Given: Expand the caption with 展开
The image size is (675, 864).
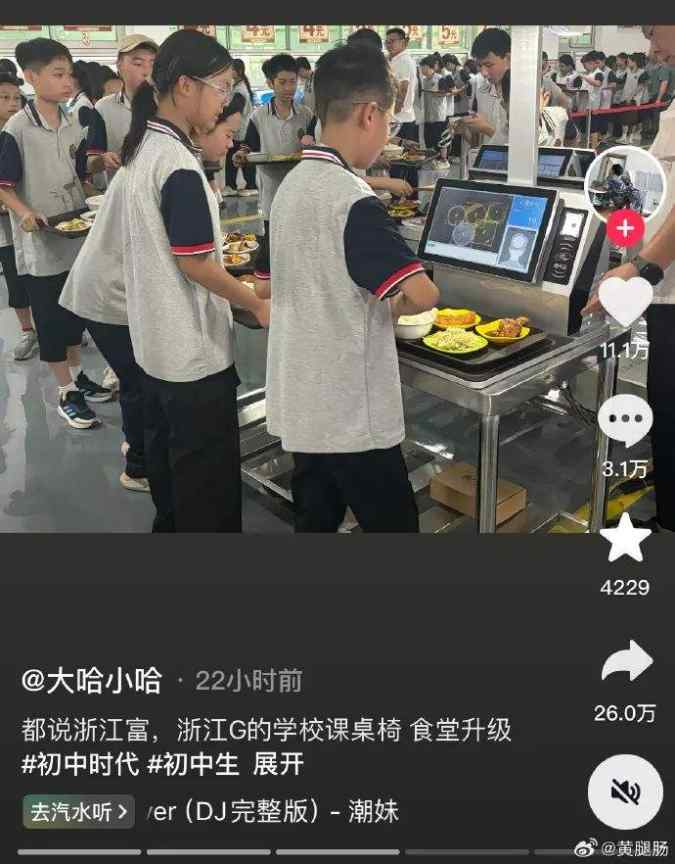Looking at the screenshot, I should 278,765.
